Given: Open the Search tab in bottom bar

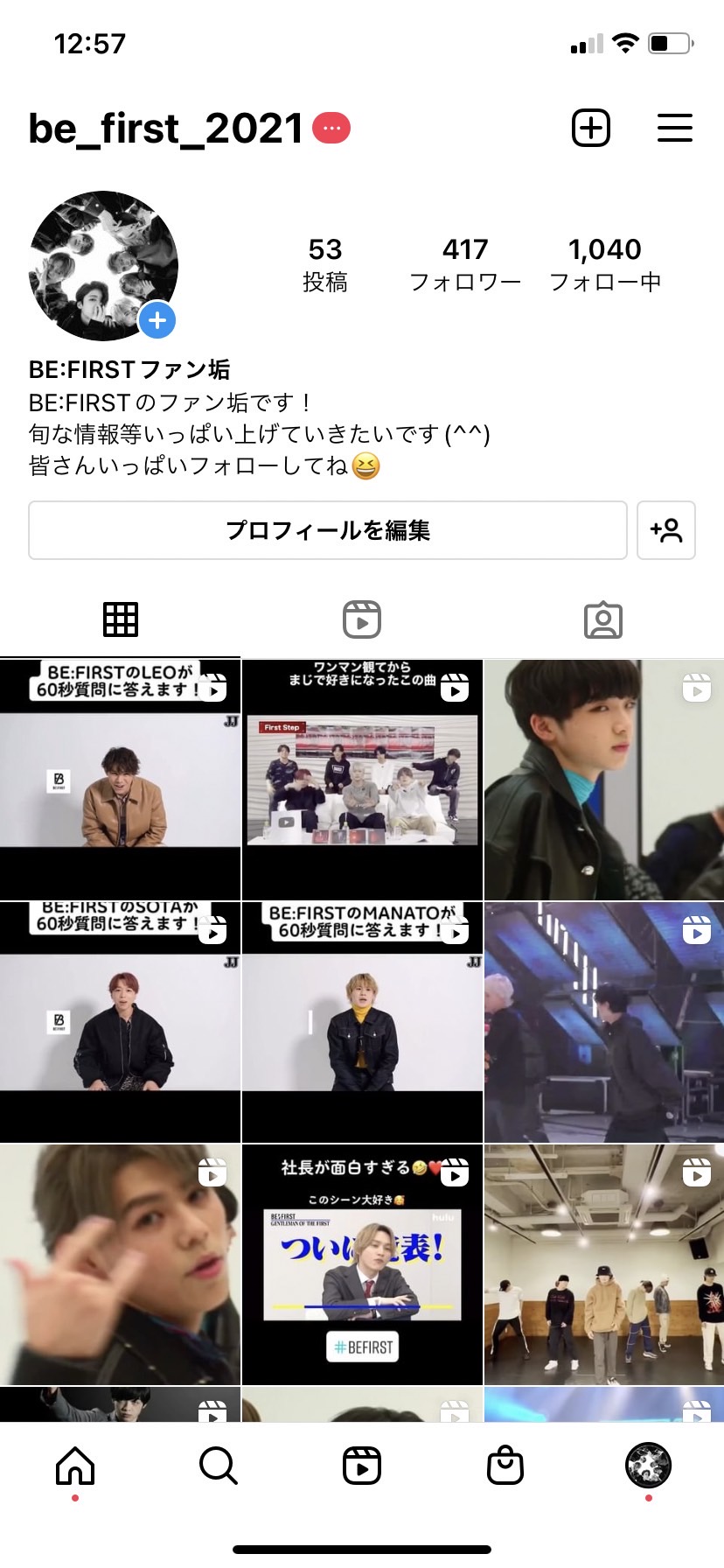Looking at the screenshot, I should 219,1466.
